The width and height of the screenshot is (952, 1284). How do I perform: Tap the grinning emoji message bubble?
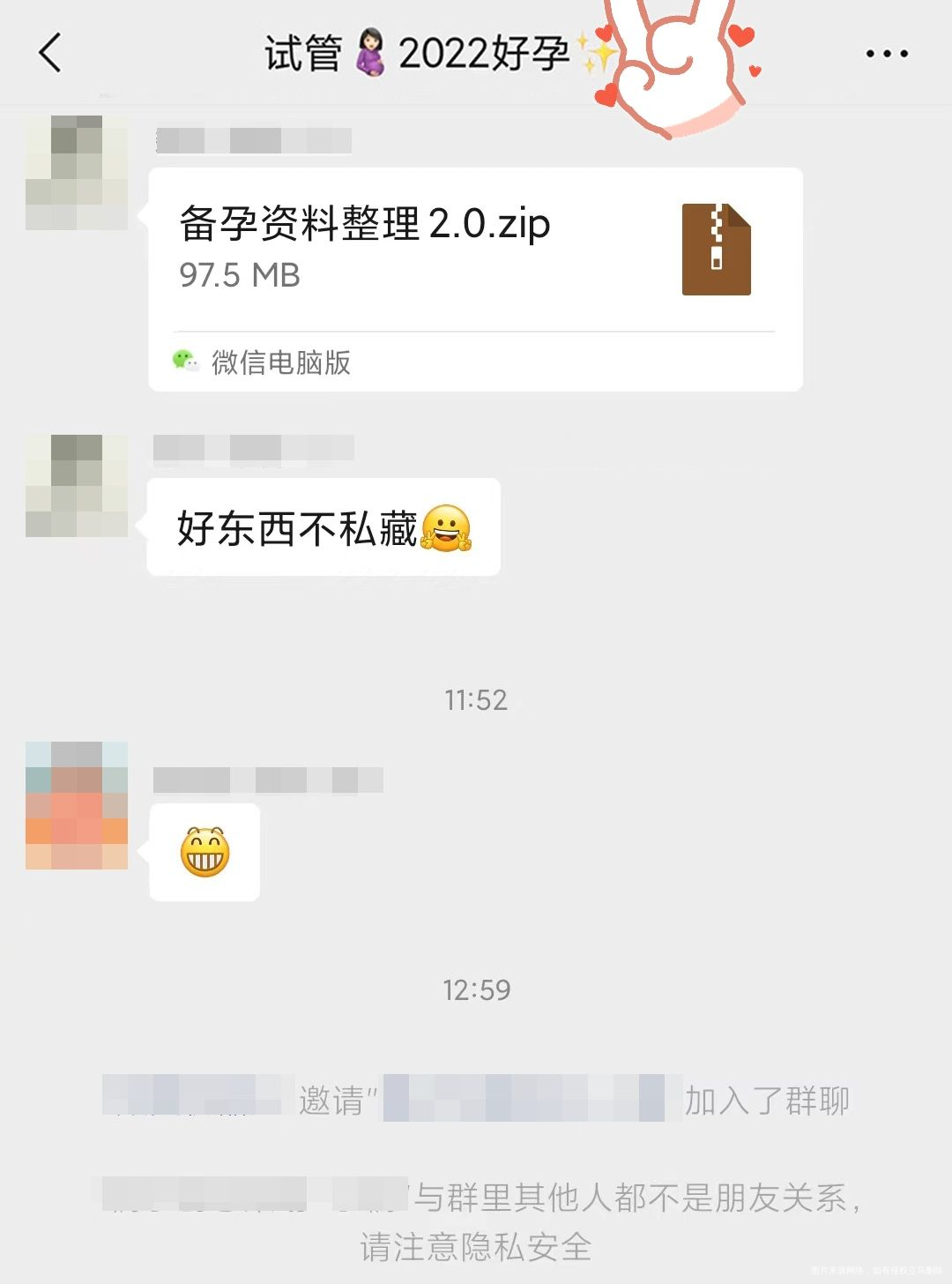[205, 853]
